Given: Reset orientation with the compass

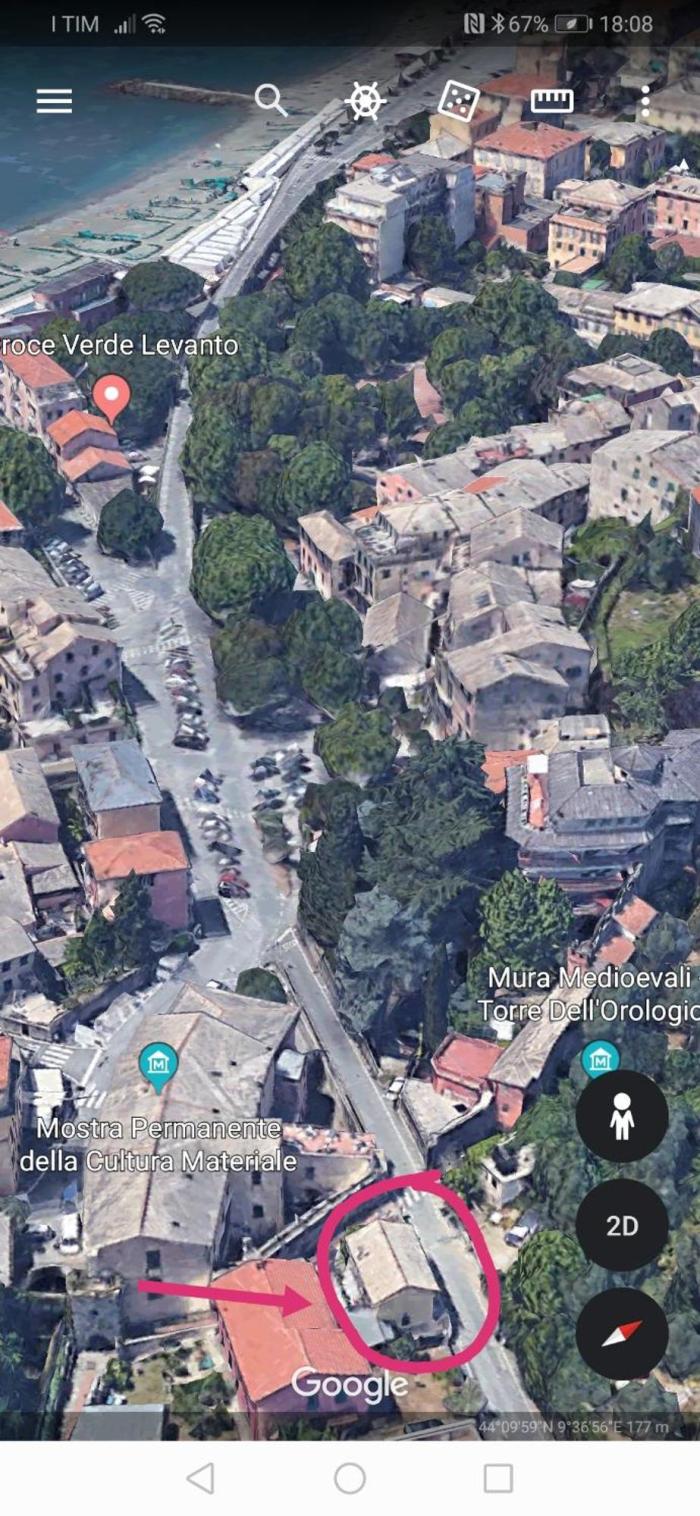Looking at the screenshot, I should pos(622,1333).
